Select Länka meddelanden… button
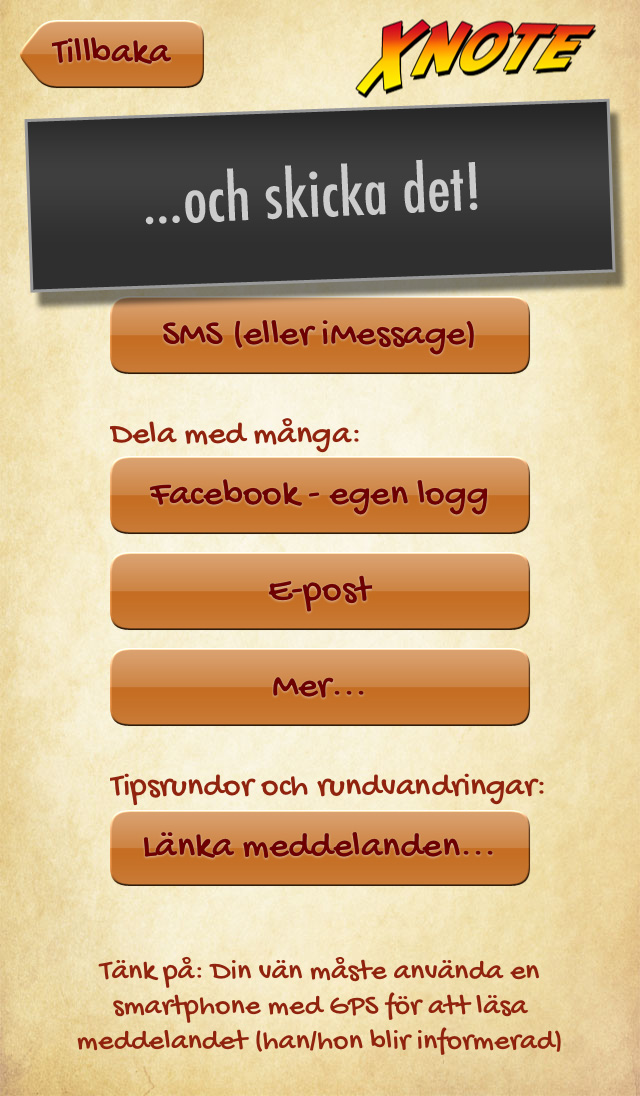This screenshot has width=640, height=1096. click(x=319, y=848)
